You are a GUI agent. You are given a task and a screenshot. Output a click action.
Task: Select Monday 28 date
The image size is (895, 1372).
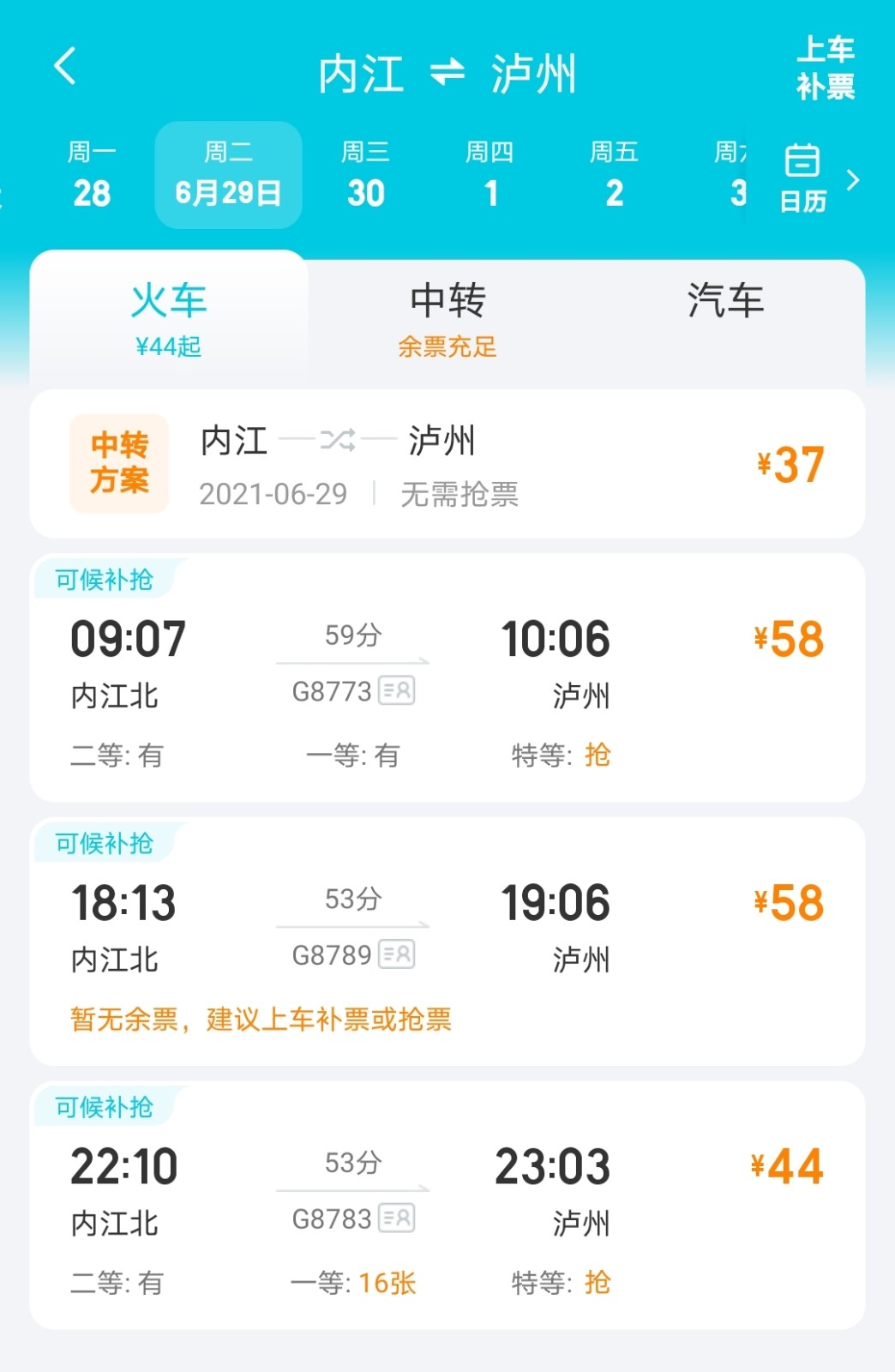pos(92,176)
